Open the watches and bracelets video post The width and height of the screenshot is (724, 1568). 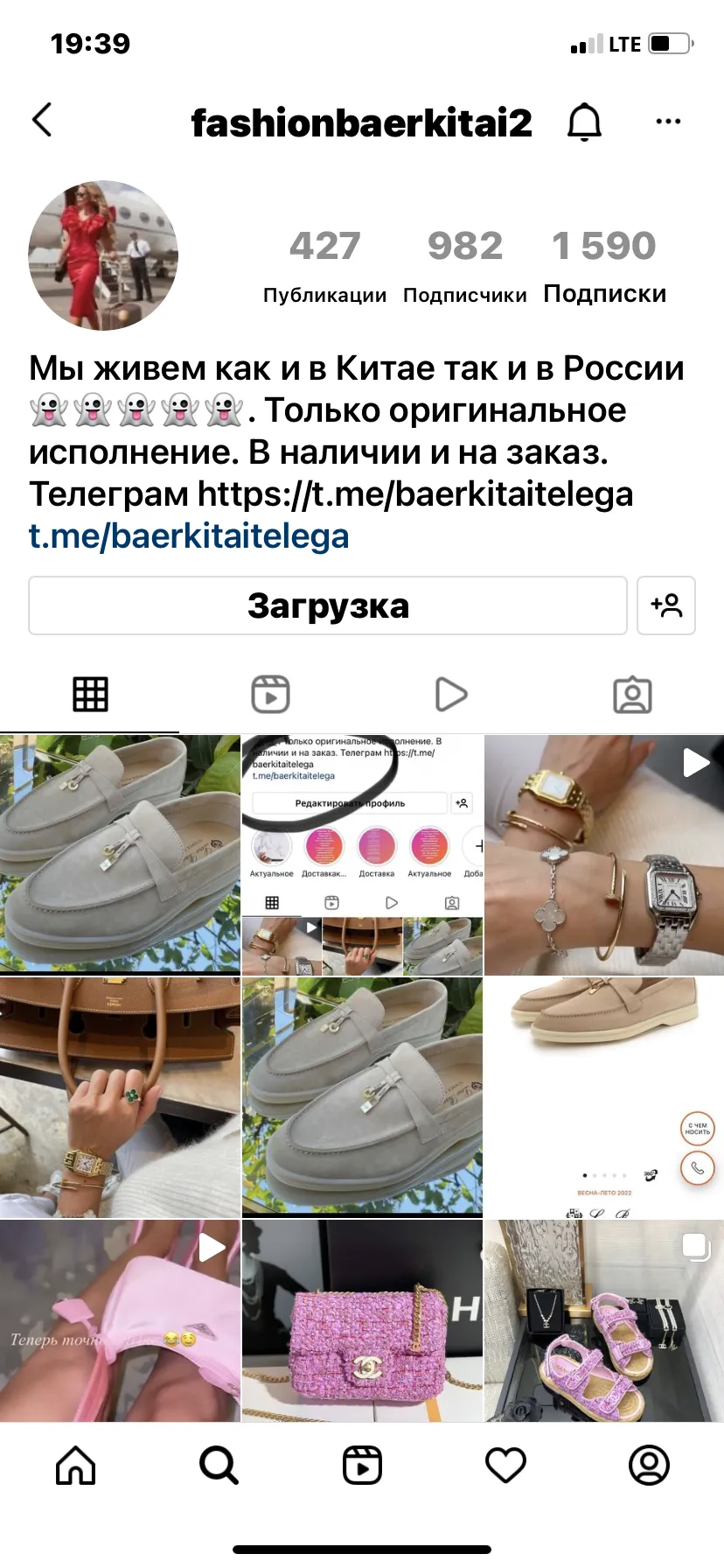click(604, 855)
